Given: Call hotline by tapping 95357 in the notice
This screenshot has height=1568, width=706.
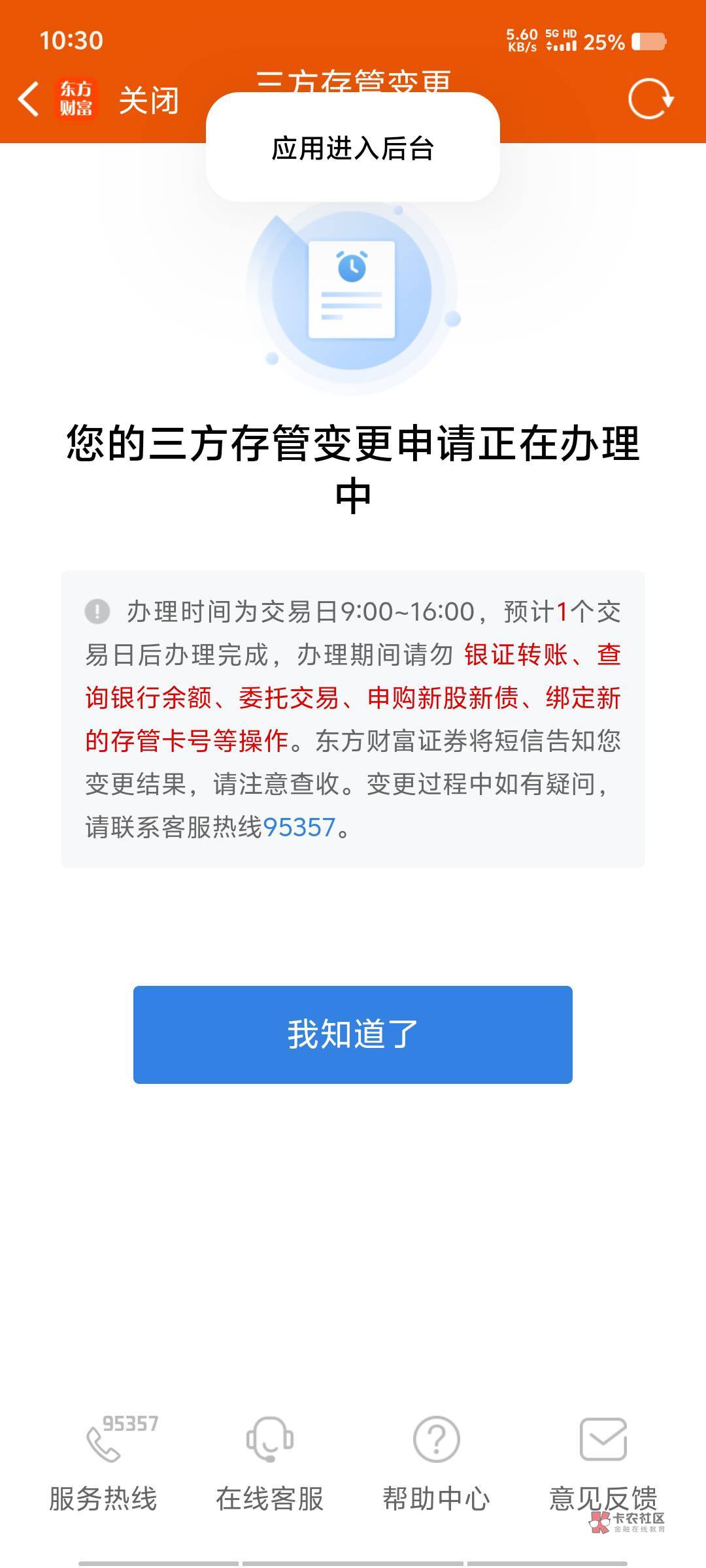Looking at the screenshot, I should (301, 825).
